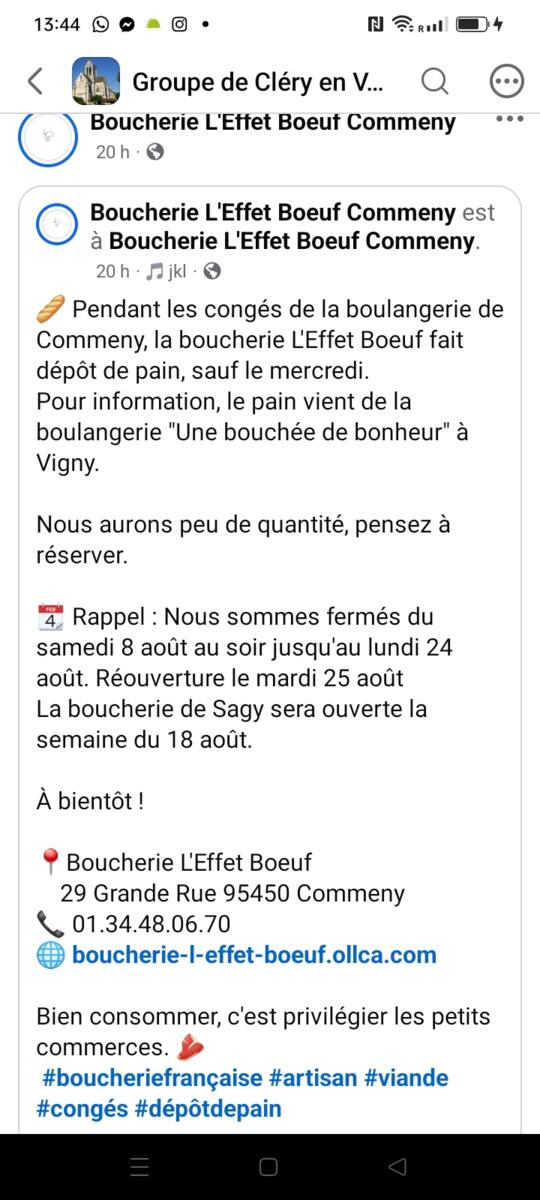Tap the #dépôtdepain hashtag
The height and width of the screenshot is (1200, 540).
coord(208,1109)
